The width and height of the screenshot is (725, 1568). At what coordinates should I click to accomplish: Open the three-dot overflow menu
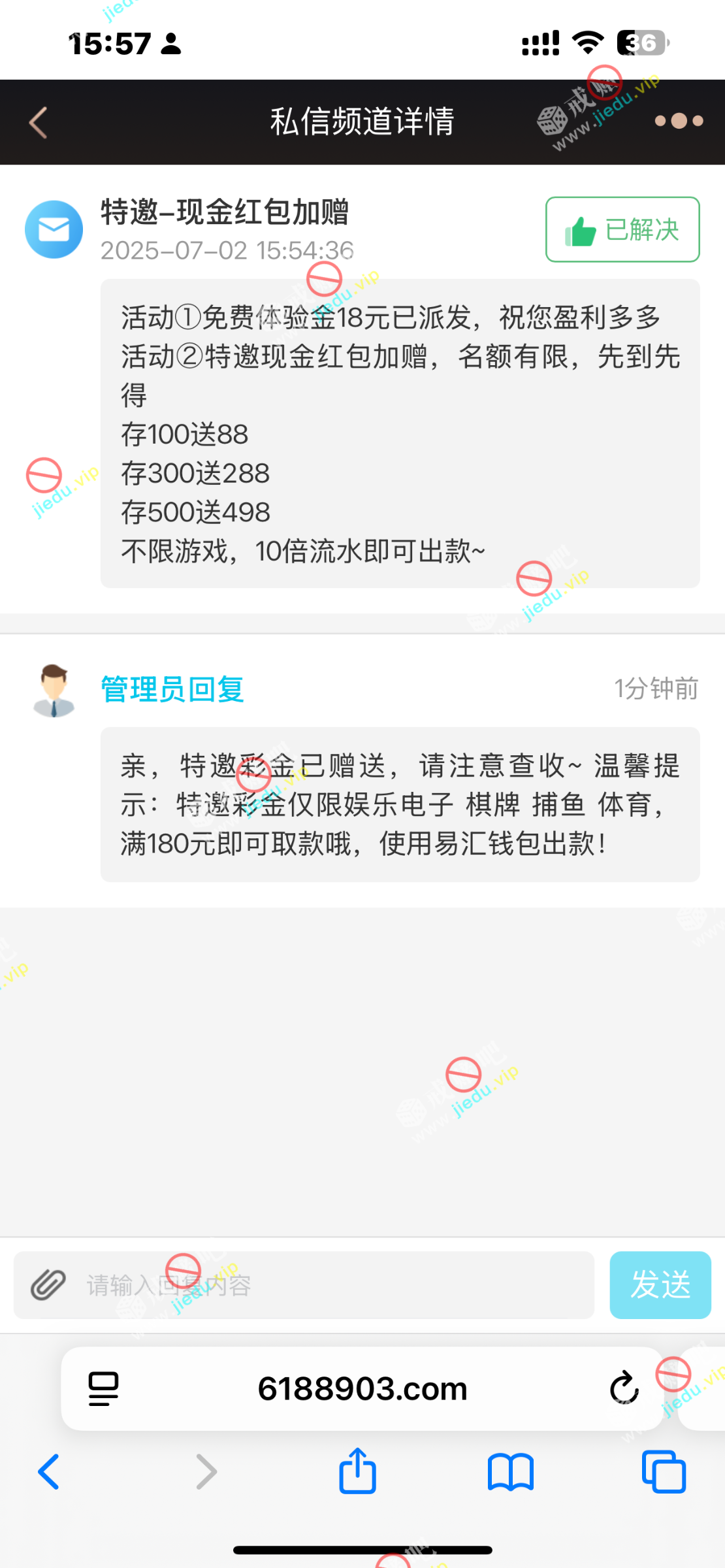679,121
